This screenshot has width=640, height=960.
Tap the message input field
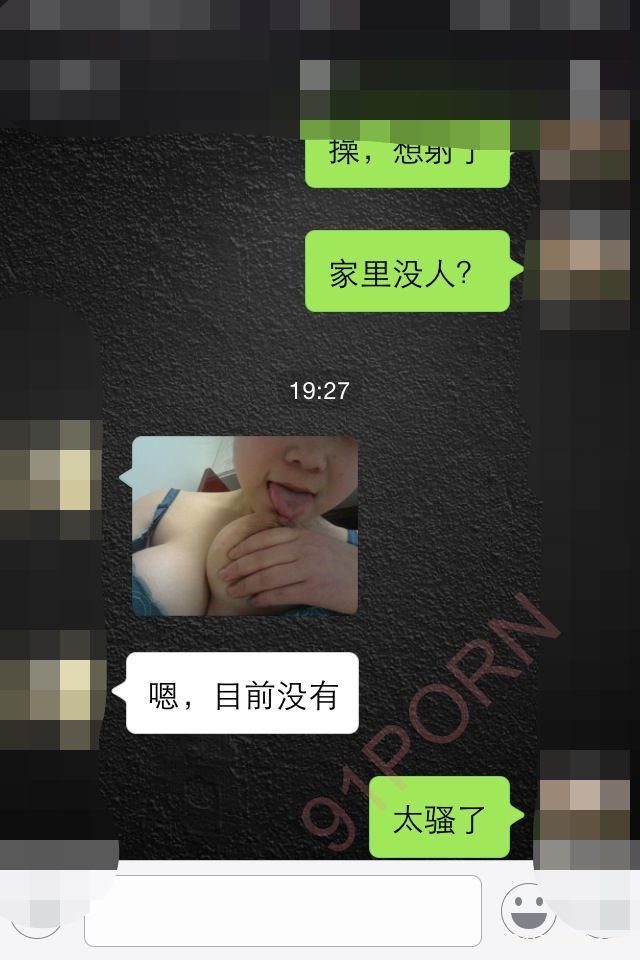point(283,910)
